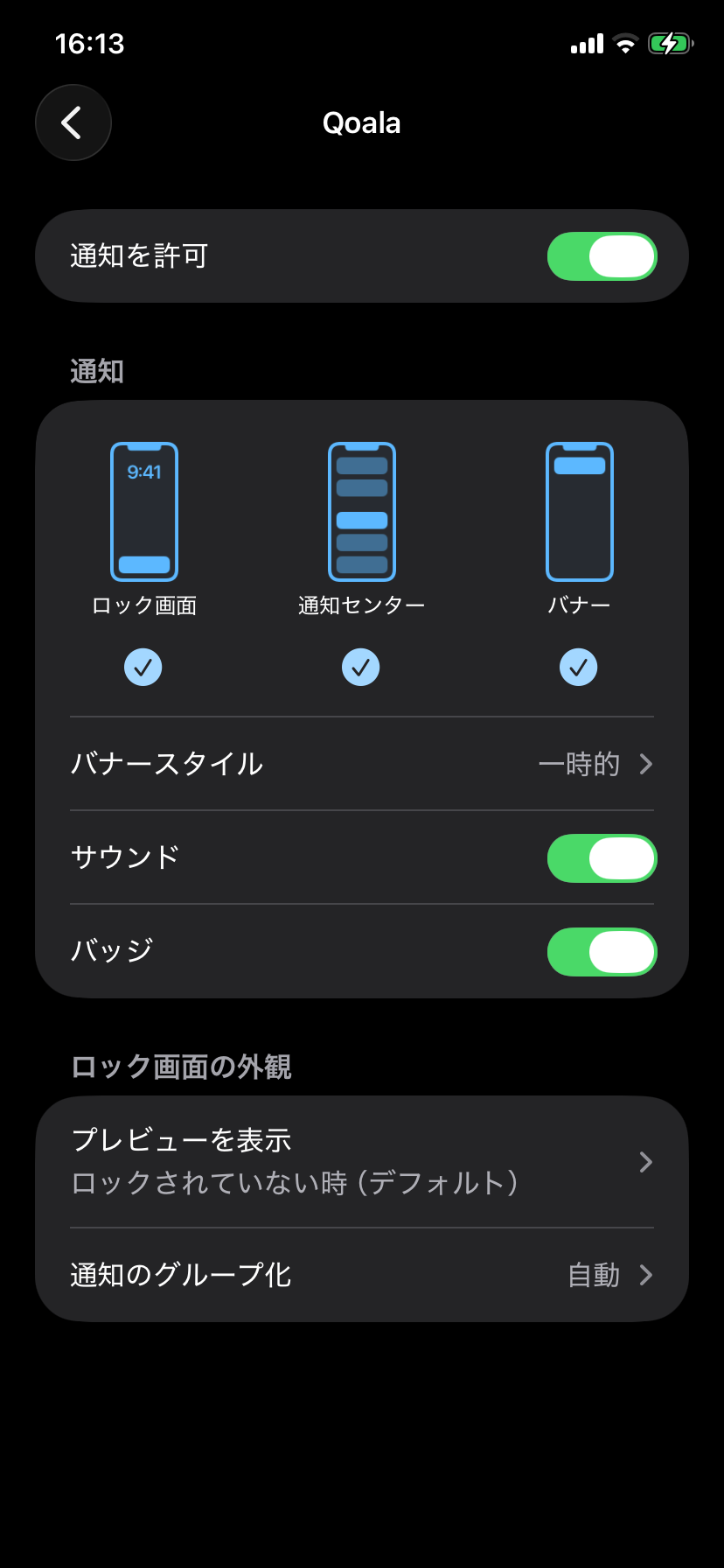Disable the サウンド toggle
The height and width of the screenshot is (1568, 724).
click(602, 858)
